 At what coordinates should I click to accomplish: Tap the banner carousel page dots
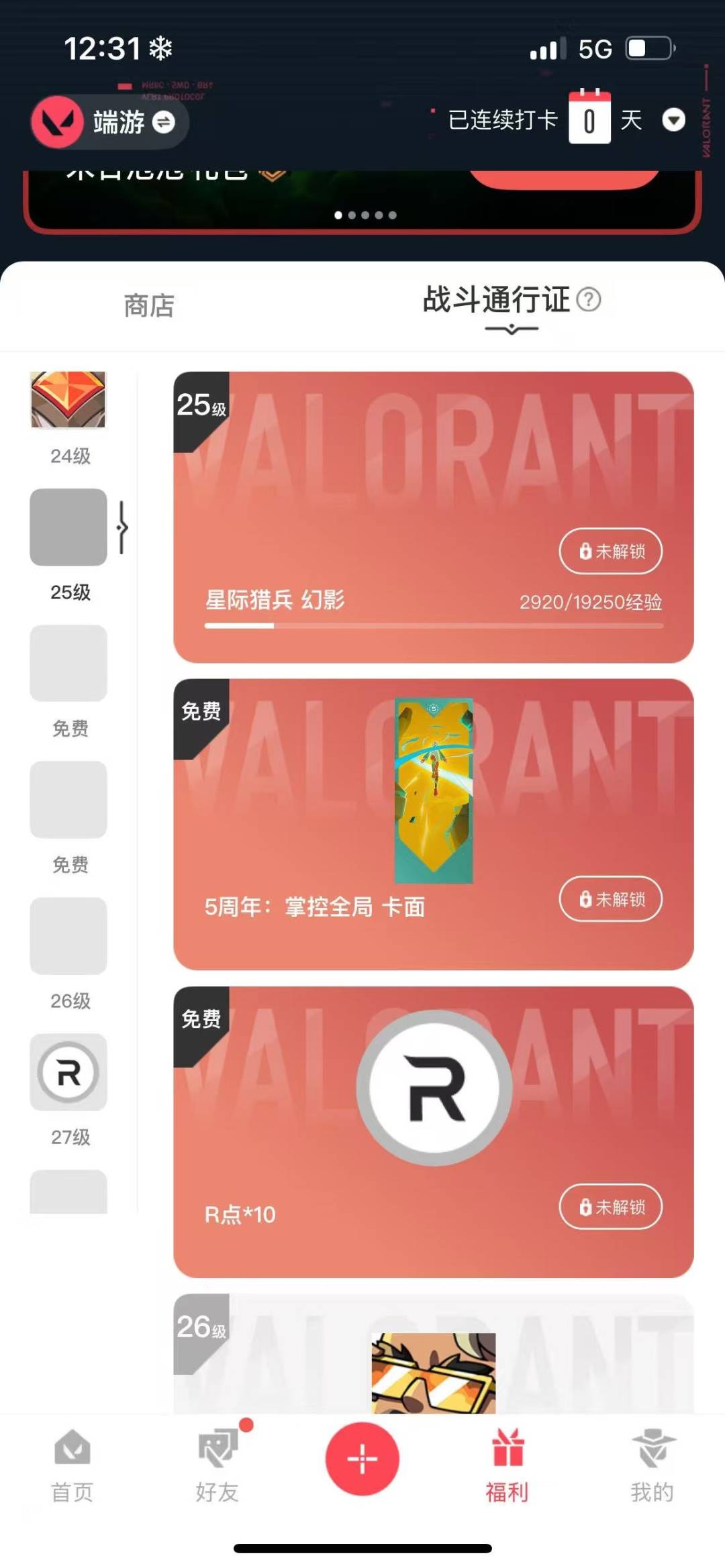[x=365, y=215]
